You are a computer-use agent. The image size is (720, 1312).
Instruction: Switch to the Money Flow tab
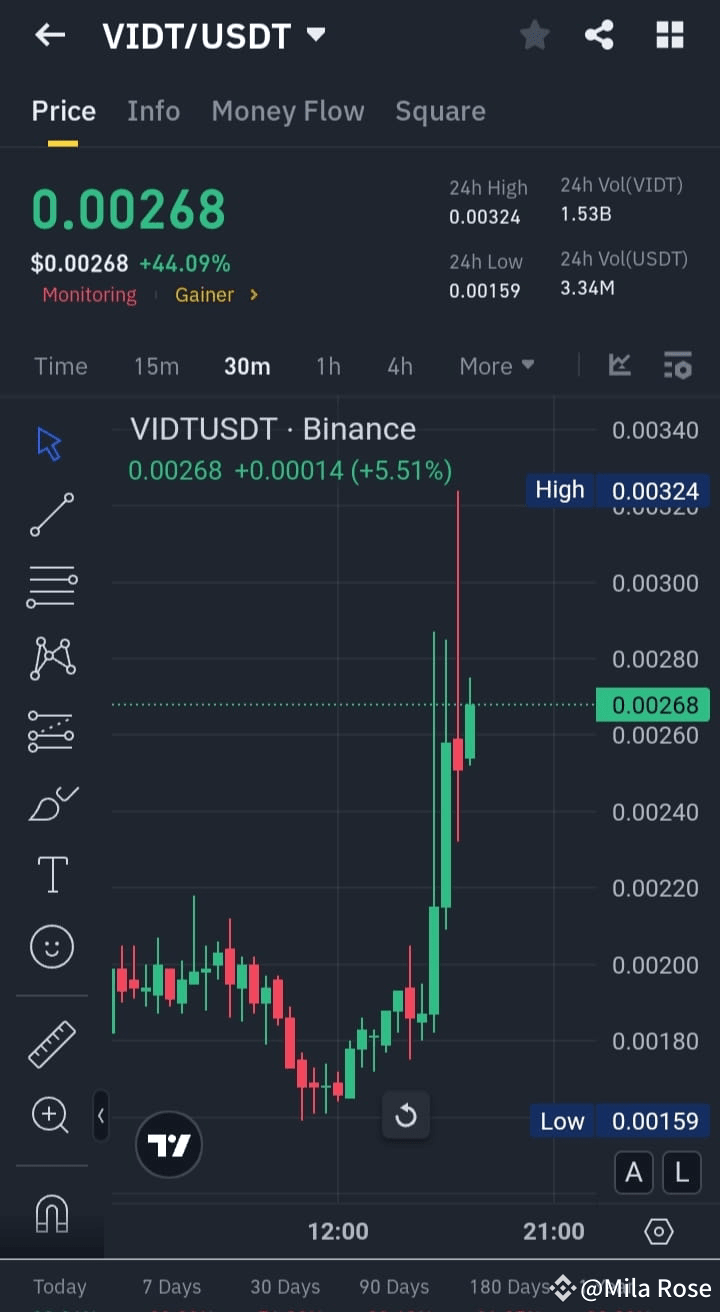click(x=288, y=111)
